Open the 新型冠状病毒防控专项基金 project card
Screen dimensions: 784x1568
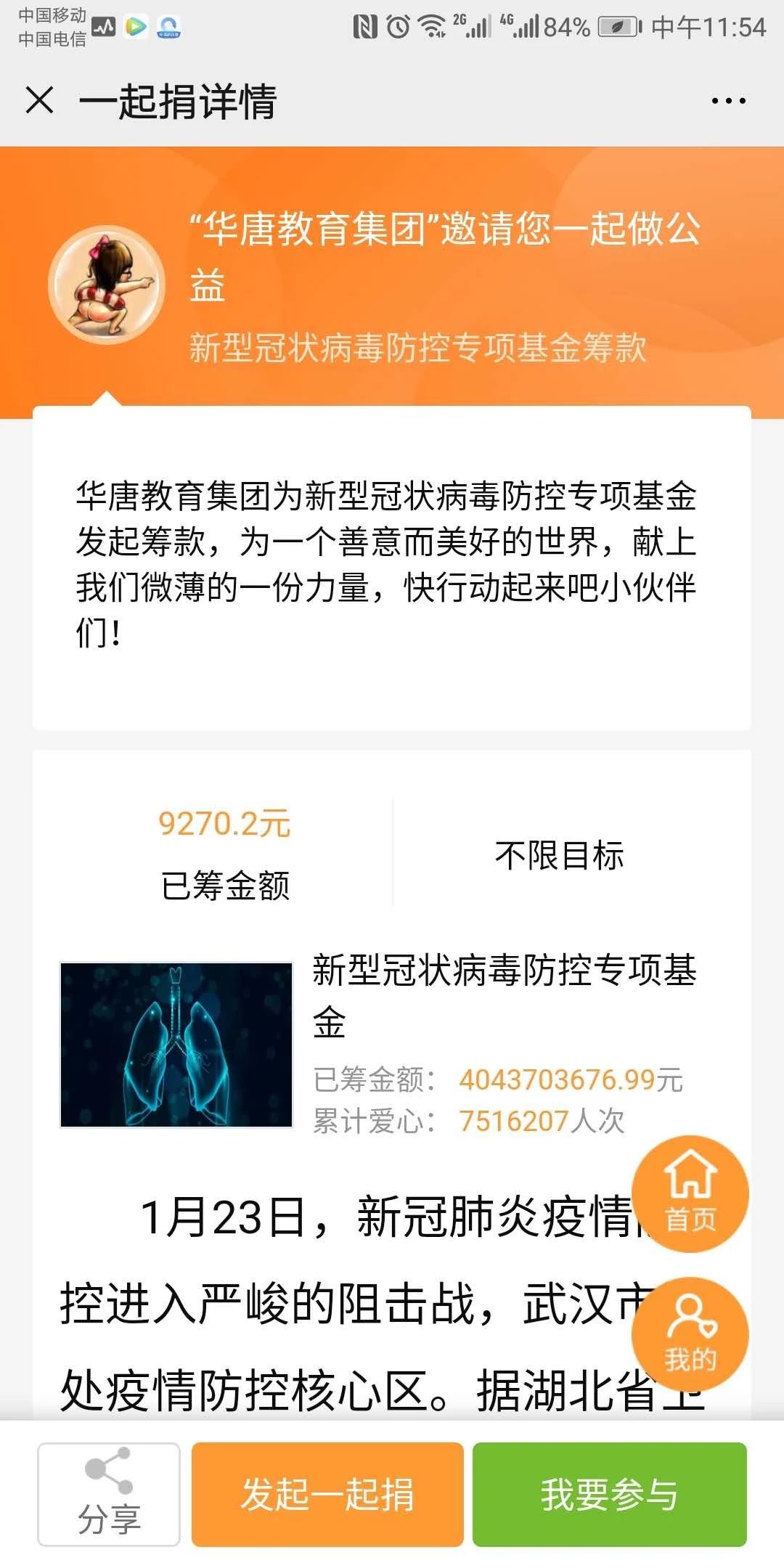[392, 1044]
